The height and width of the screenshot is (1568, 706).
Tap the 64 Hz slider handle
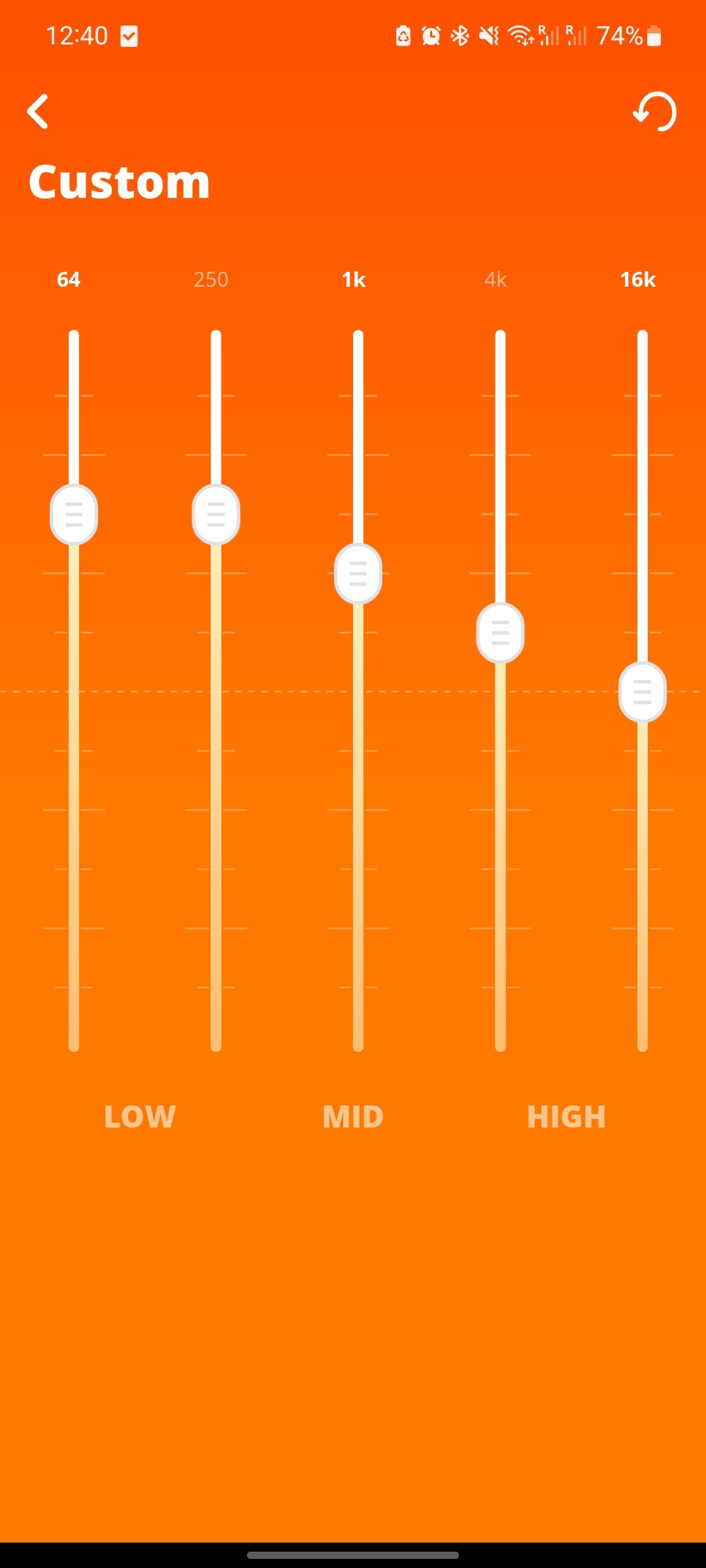click(74, 515)
